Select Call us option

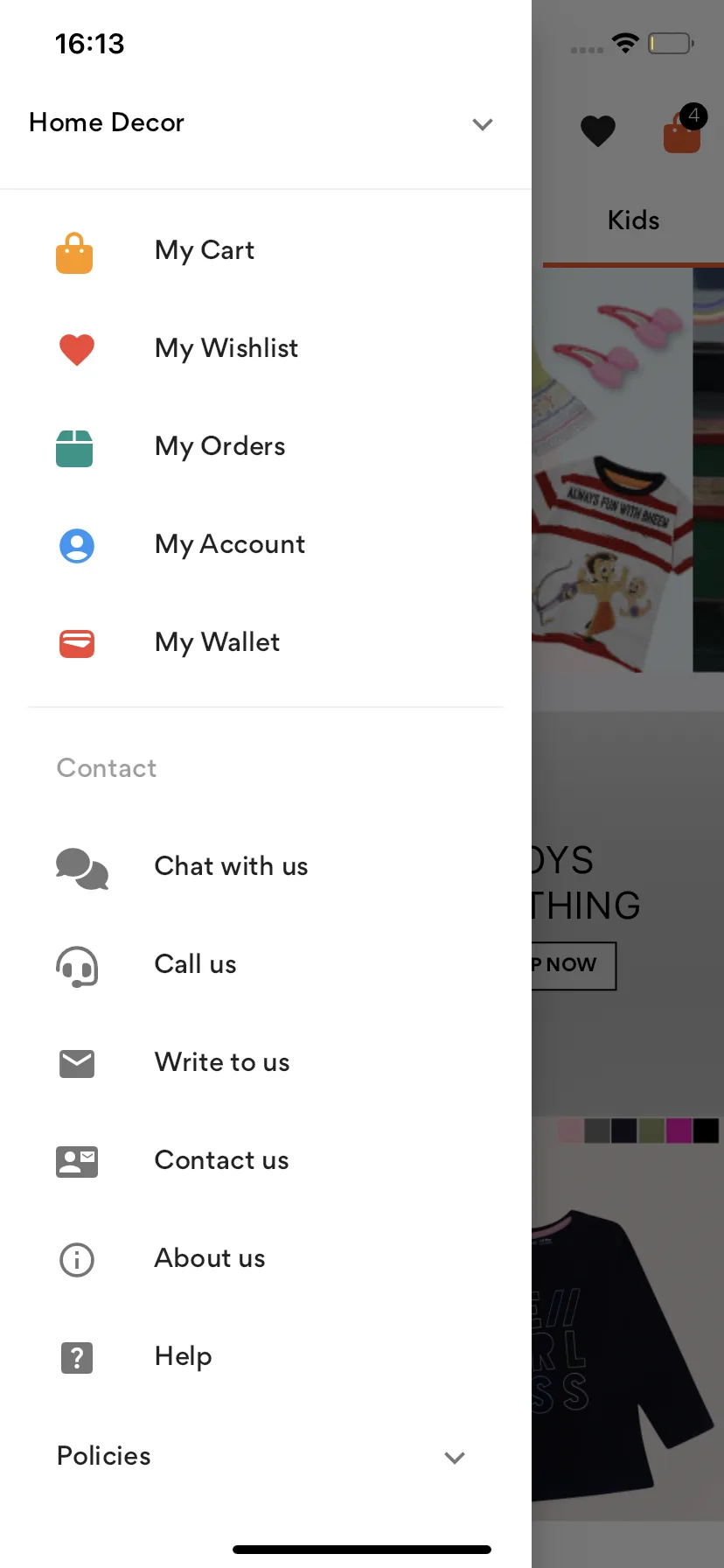pyautogui.click(x=195, y=965)
